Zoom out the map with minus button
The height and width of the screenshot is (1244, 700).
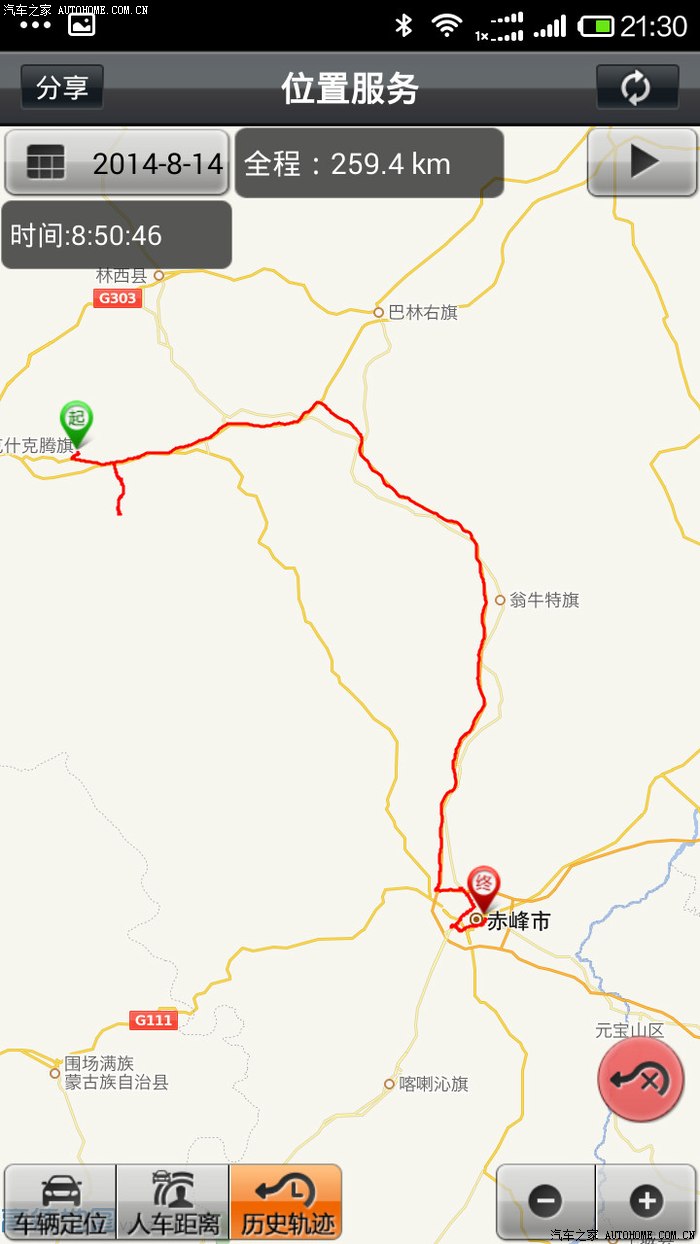pos(546,1201)
